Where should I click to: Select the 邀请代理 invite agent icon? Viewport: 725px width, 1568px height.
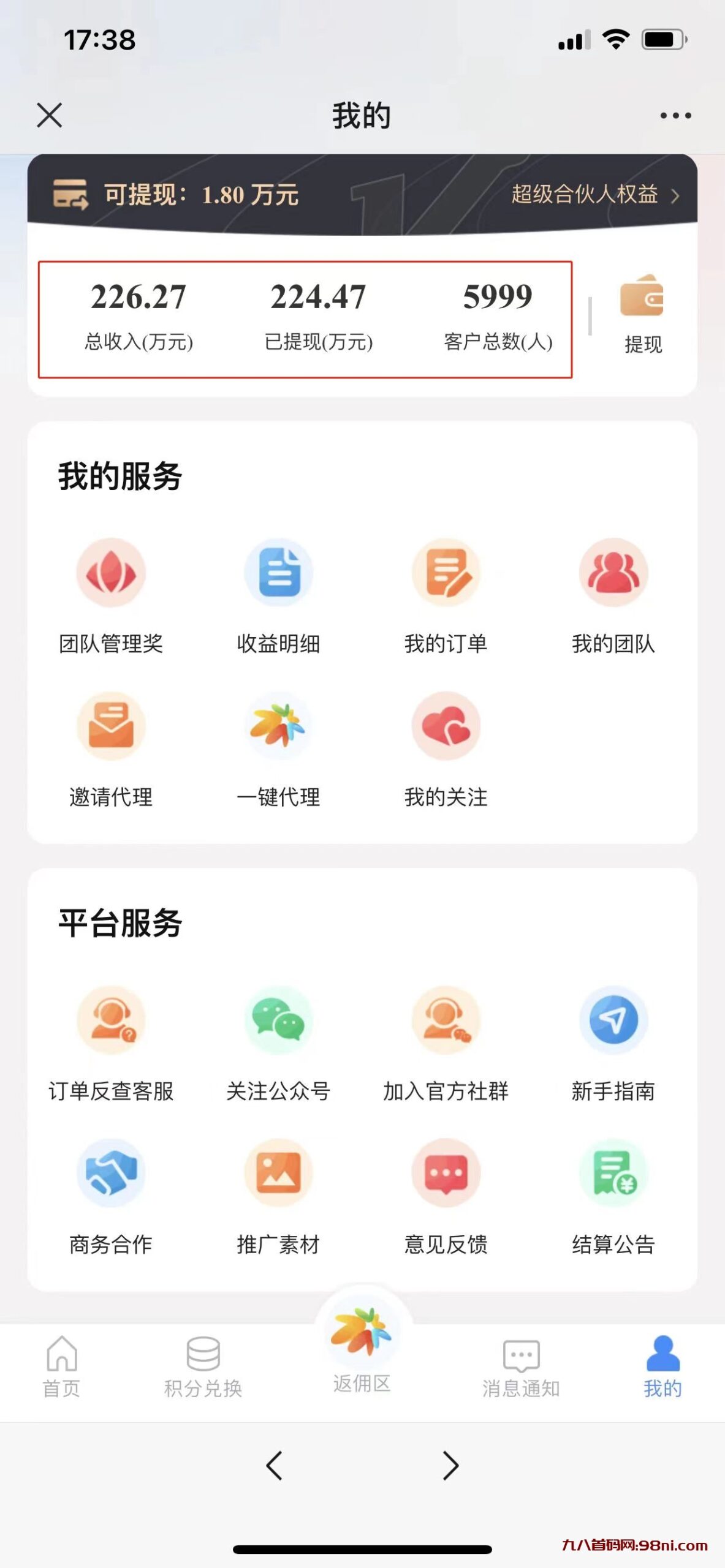(112, 727)
